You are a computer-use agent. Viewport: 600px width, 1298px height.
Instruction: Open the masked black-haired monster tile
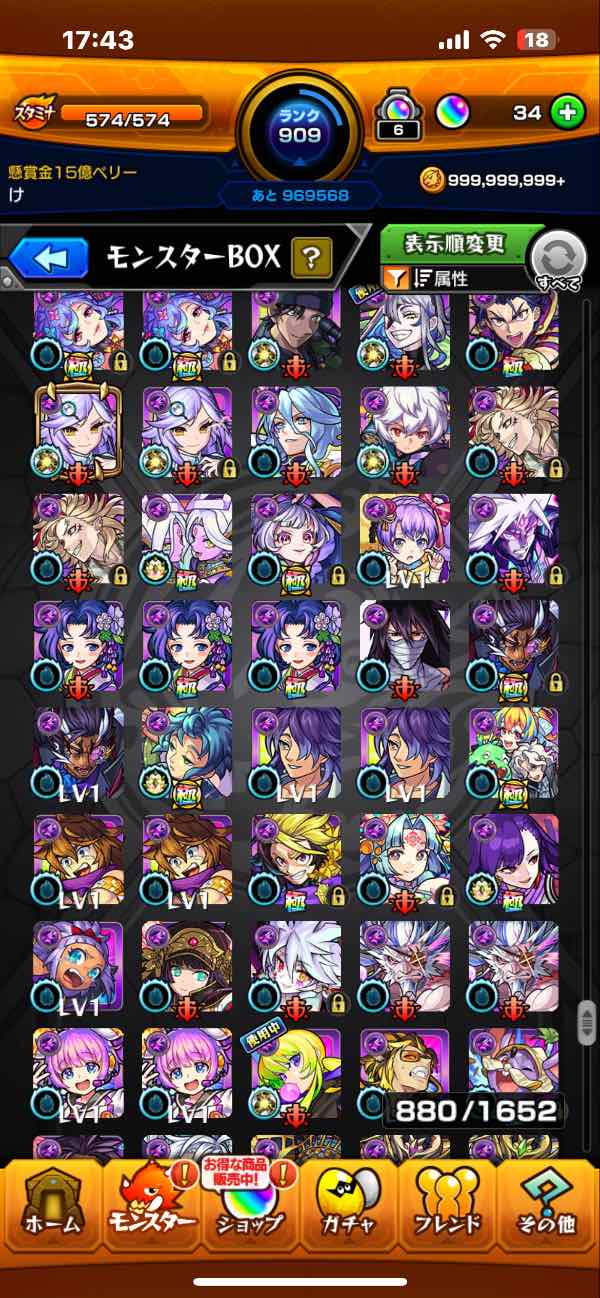(404, 645)
